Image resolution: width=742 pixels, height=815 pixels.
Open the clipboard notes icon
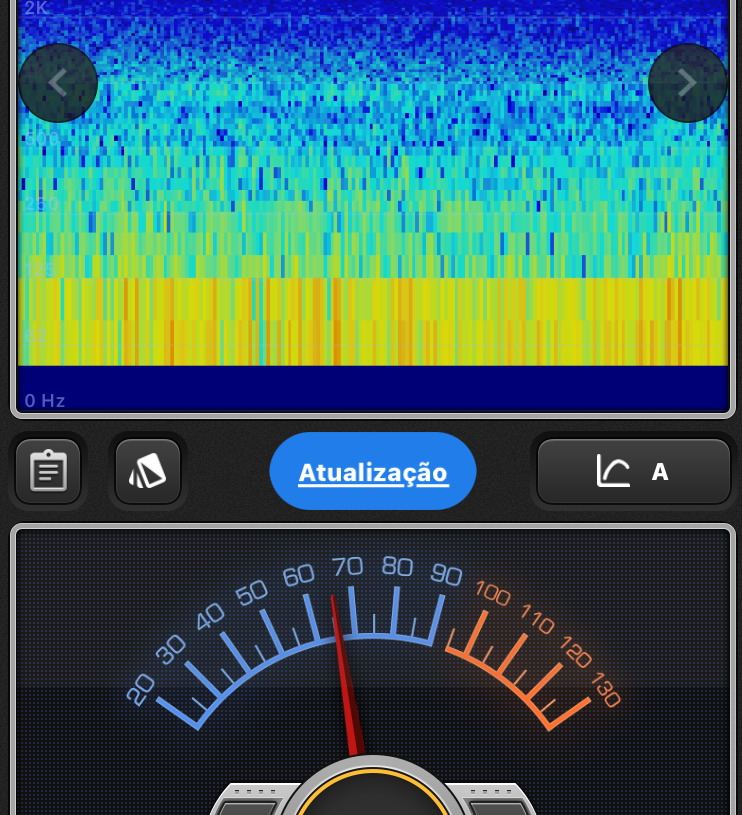click(48, 471)
